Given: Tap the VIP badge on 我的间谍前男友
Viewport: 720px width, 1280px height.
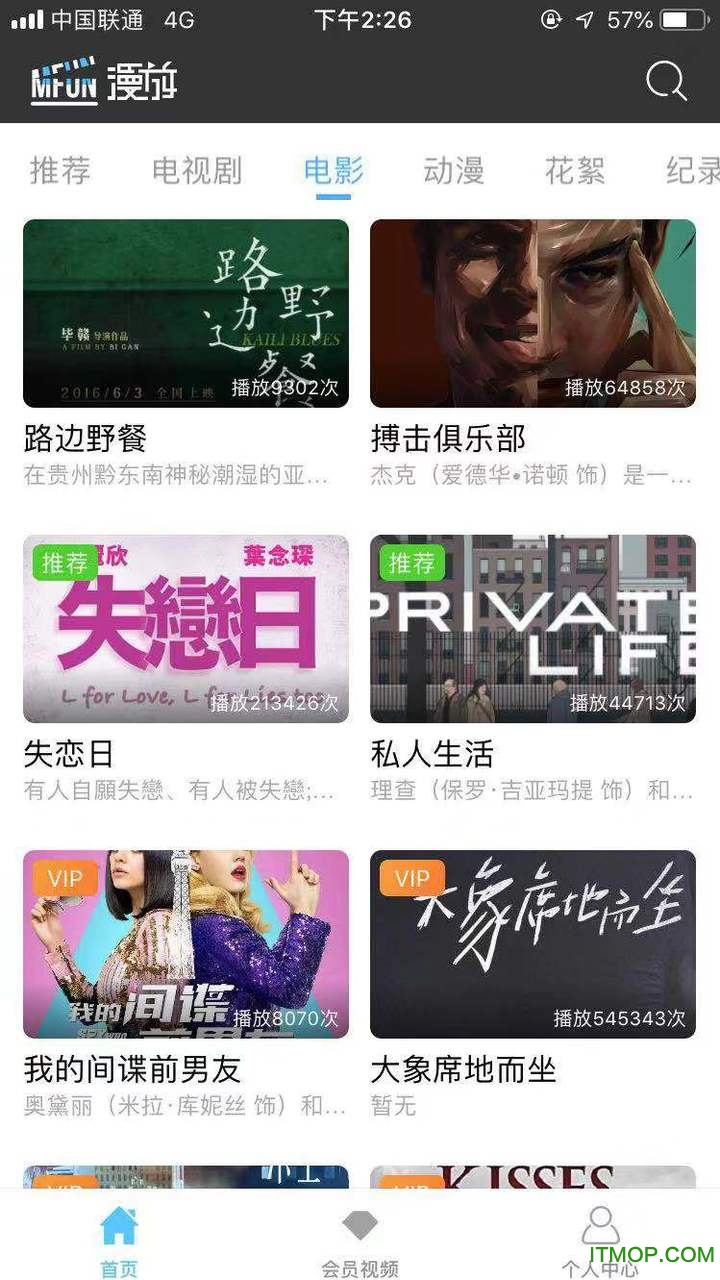Looking at the screenshot, I should click(64, 878).
